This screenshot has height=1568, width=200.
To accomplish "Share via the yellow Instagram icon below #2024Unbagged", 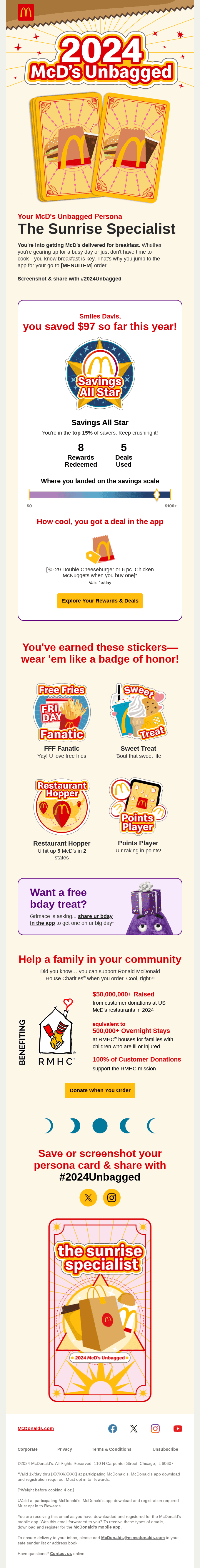I will pos(112,1197).
